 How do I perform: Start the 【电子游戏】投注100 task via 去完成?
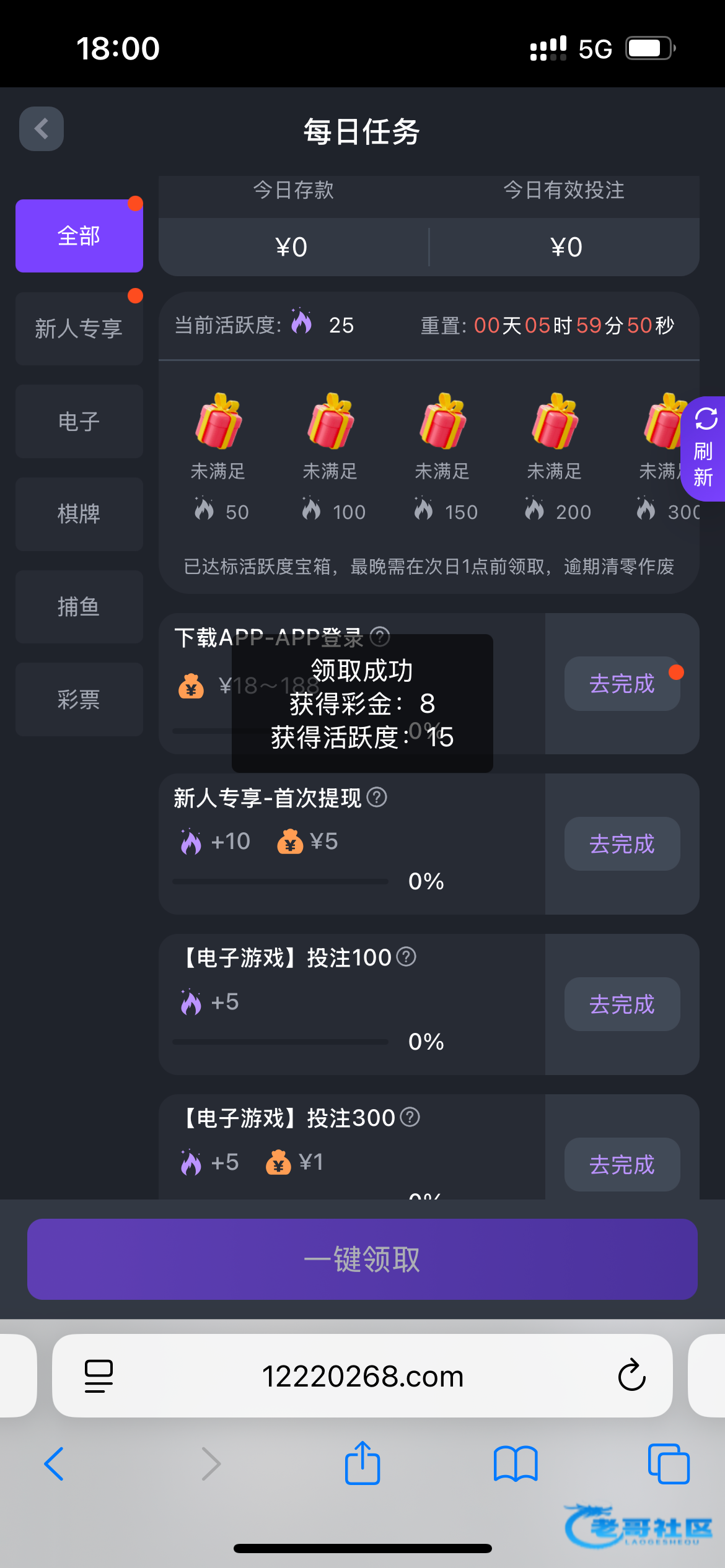click(622, 1004)
